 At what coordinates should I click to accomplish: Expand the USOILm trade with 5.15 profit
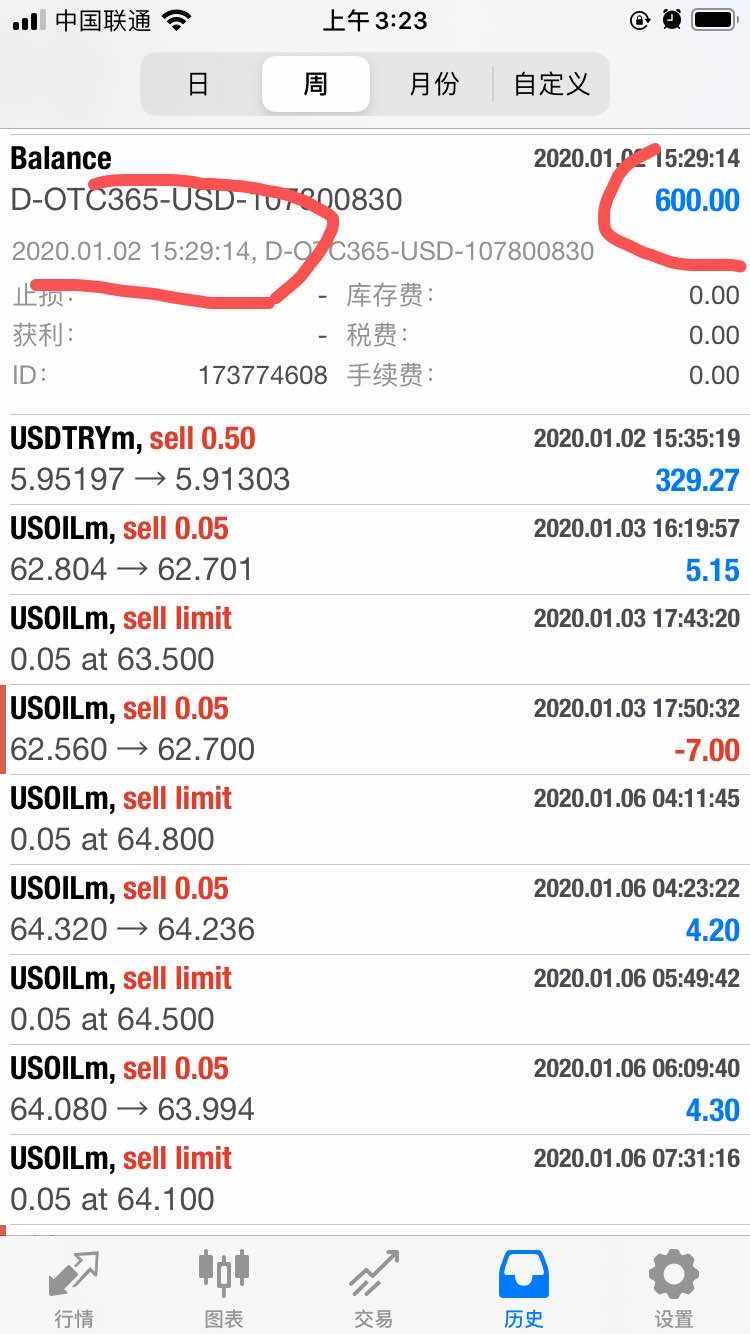[x=375, y=550]
